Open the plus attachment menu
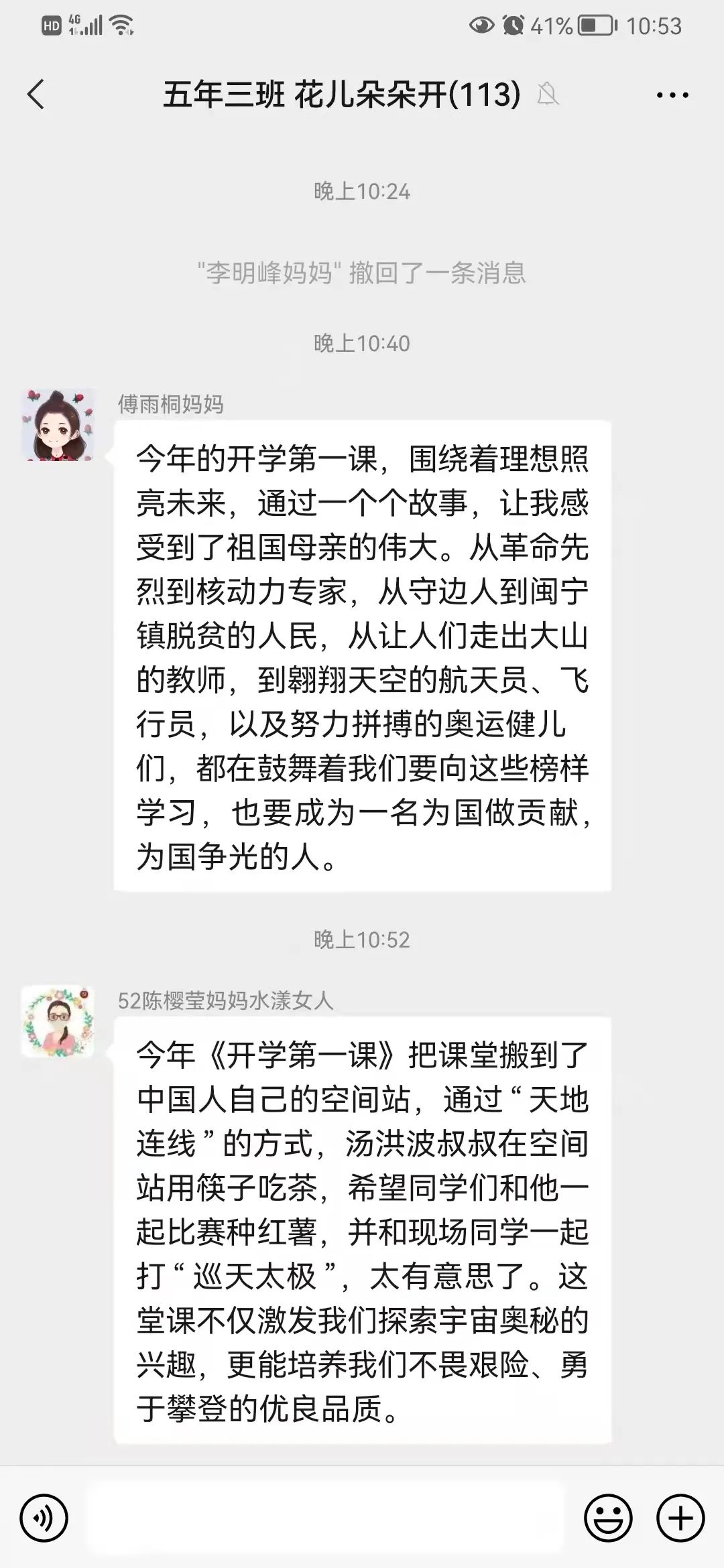The width and height of the screenshot is (724, 1568). tap(680, 1518)
